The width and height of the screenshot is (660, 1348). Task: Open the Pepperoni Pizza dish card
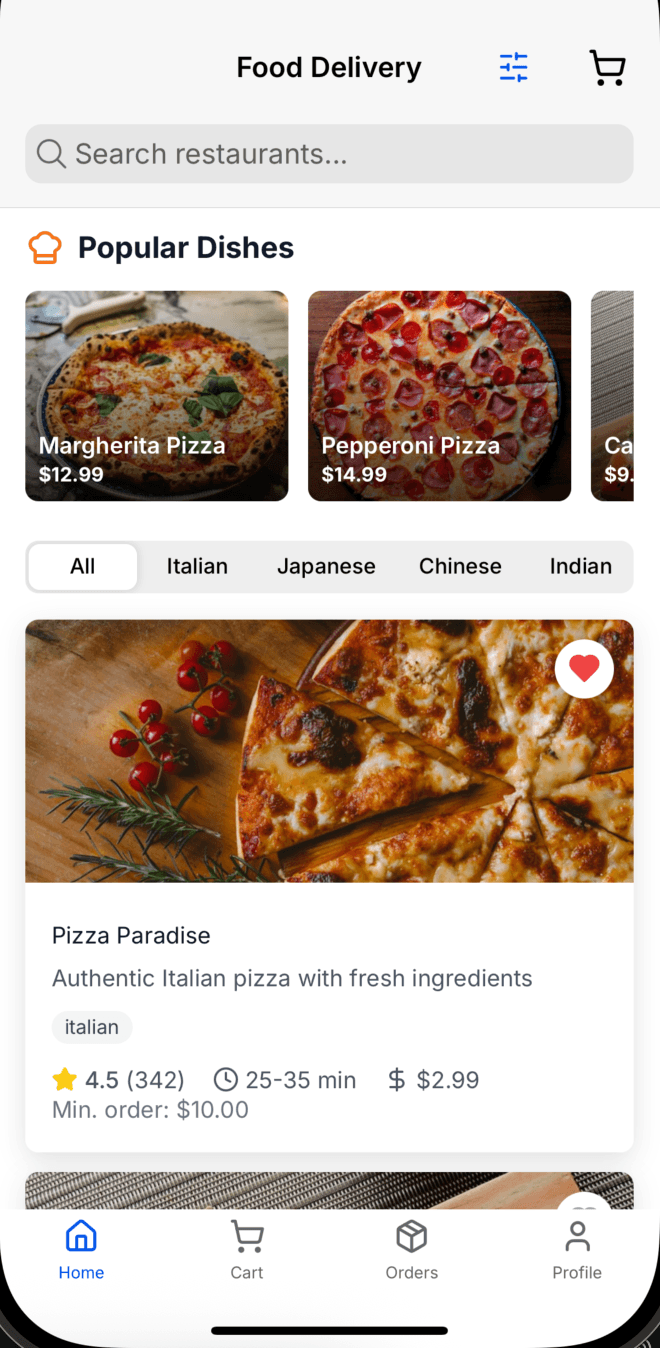[439, 396]
